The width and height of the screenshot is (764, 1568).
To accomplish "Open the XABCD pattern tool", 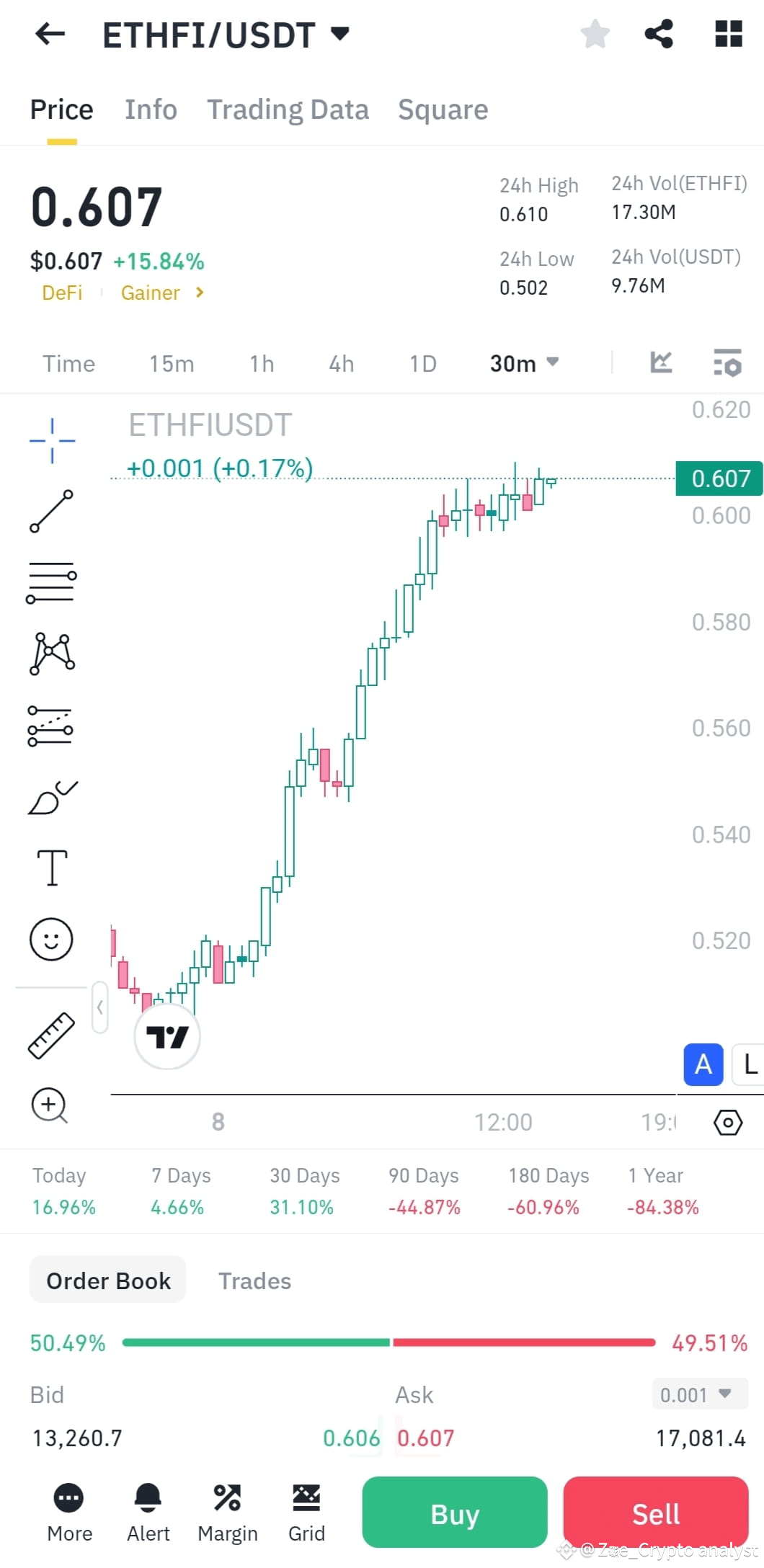I will [x=50, y=654].
